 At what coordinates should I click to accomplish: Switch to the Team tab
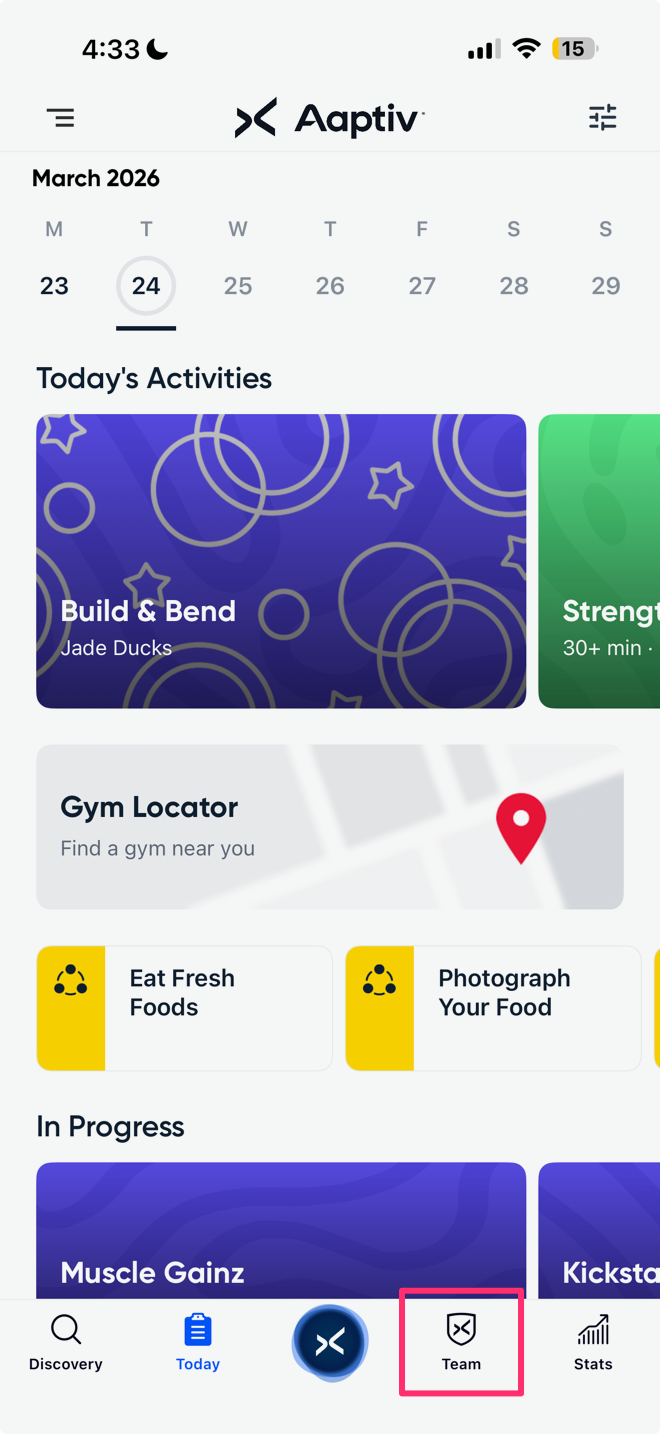[461, 1343]
